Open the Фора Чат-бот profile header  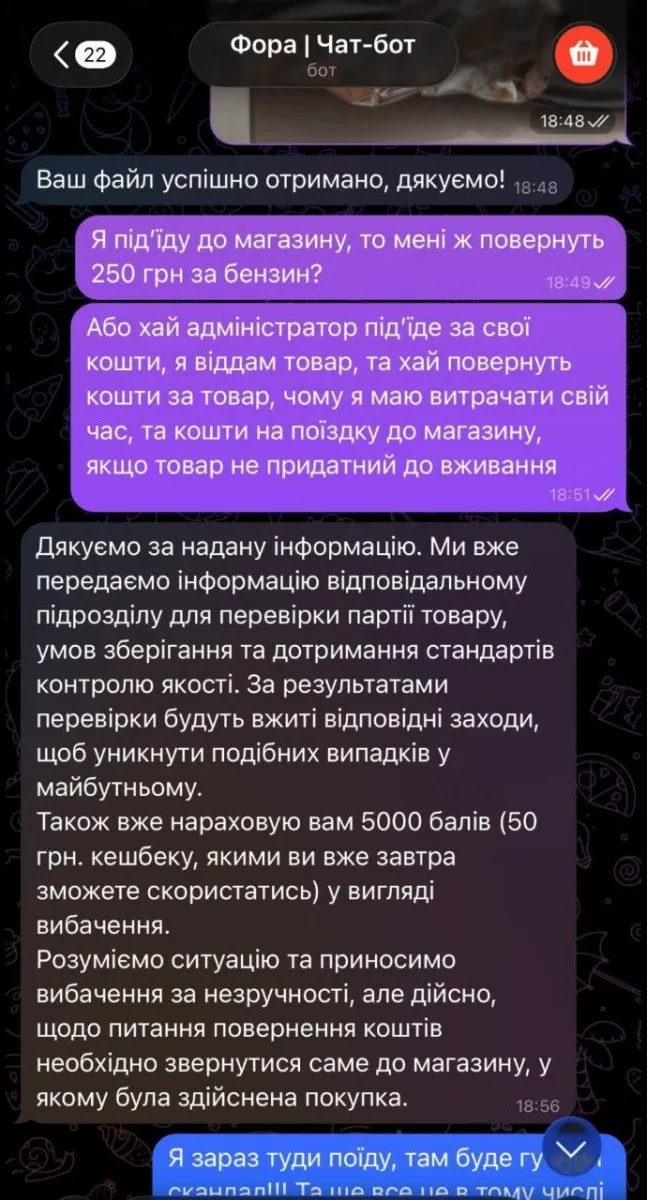[x=322, y=54]
